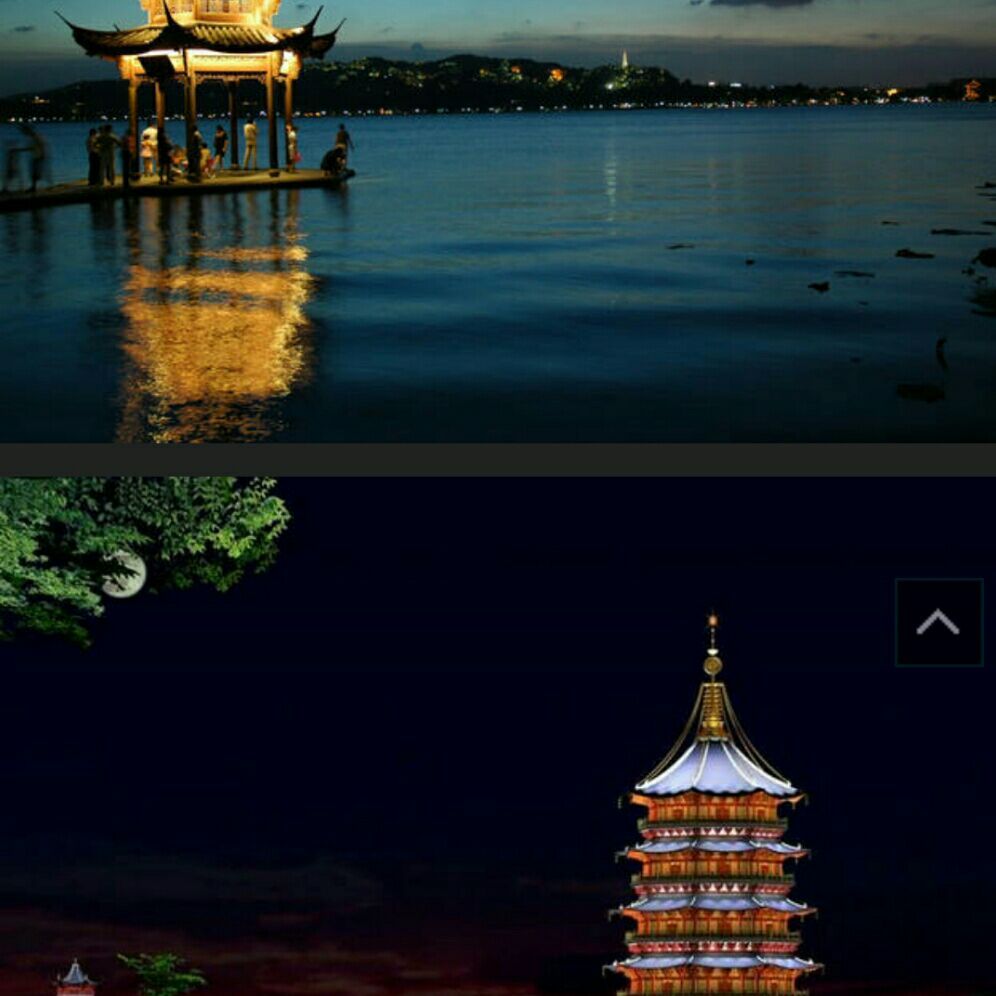Open the lakeside pavilion night photo
This screenshot has height=996, width=996.
click(x=497, y=221)
